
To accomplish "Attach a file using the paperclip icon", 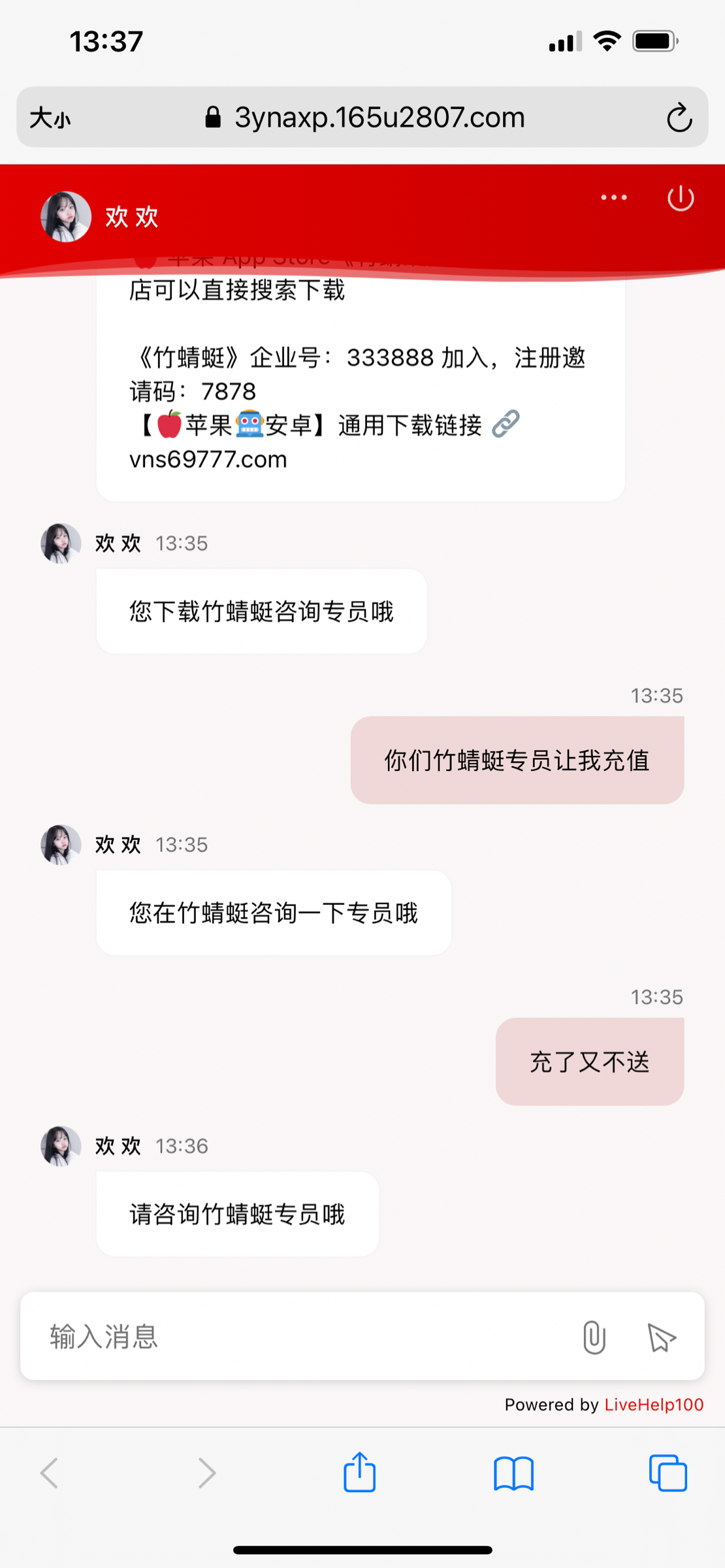I will [x=593, y=1336].
